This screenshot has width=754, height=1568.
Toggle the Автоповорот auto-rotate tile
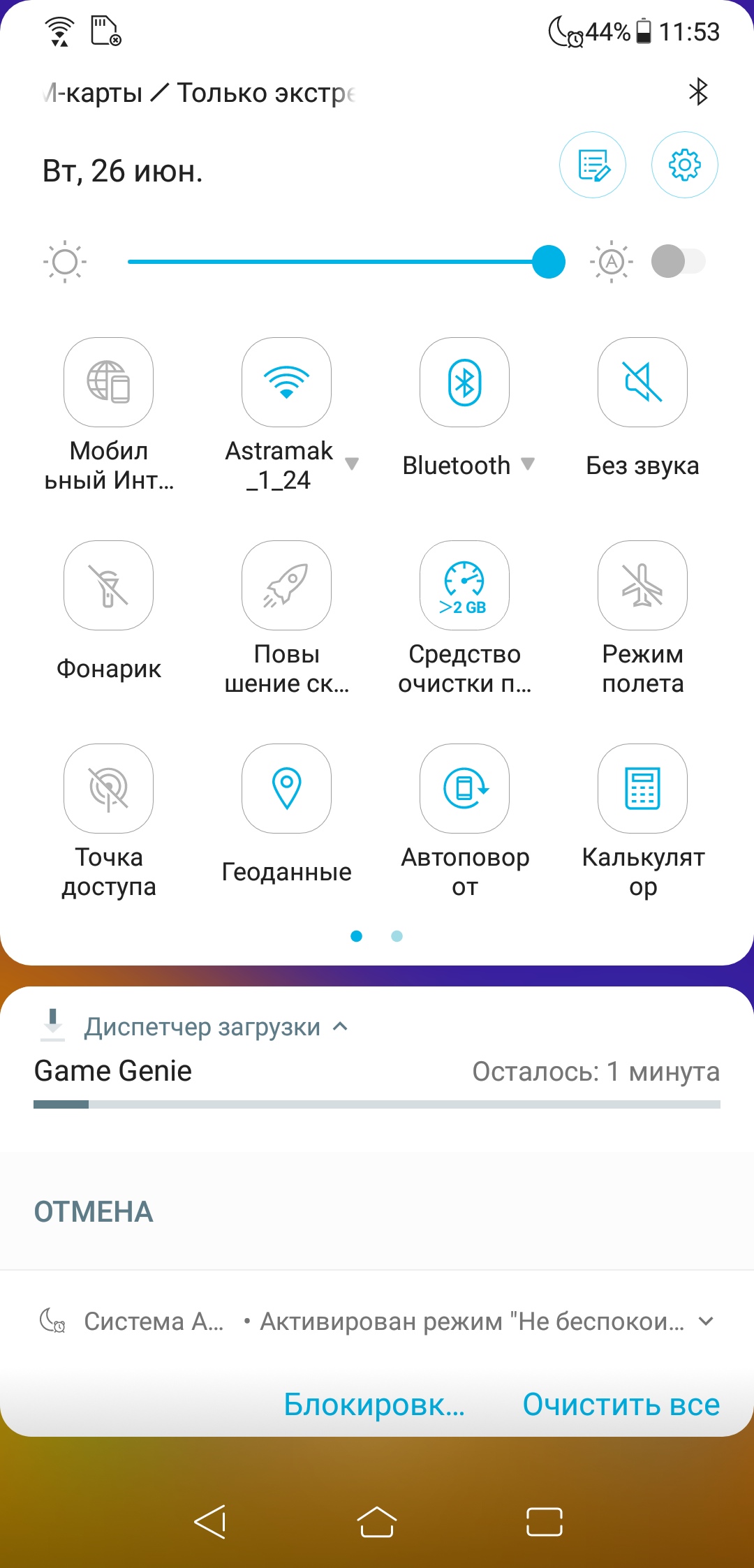(464, 788)
